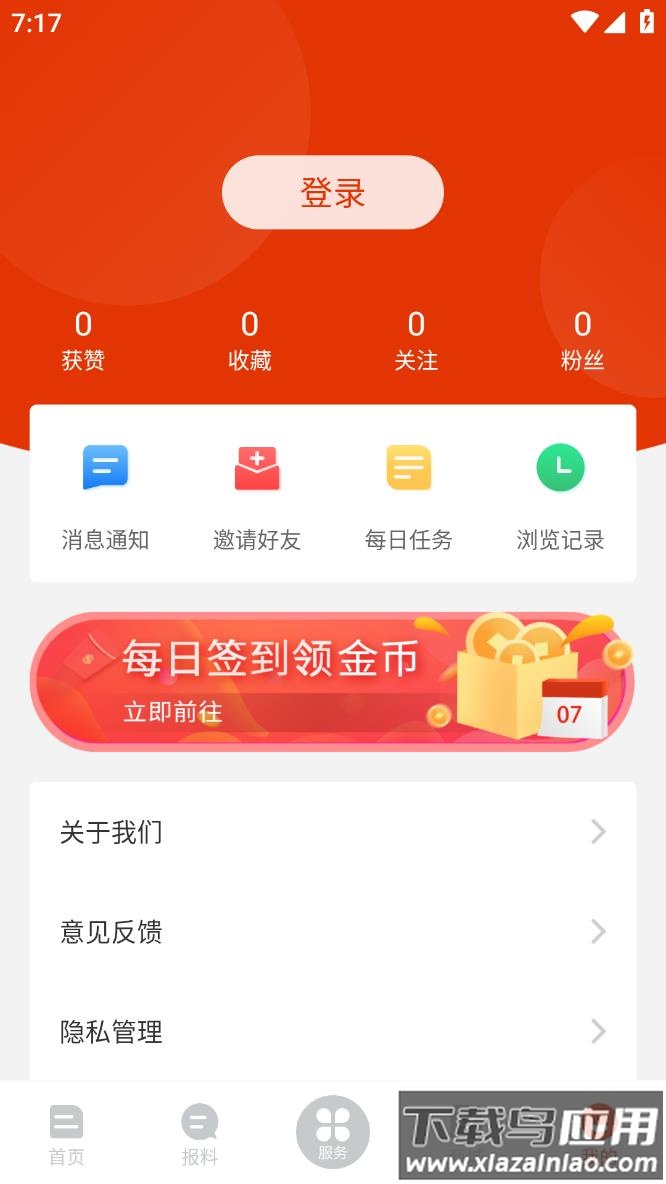The image size is (666, 1184).
Task: Open the 粉丝 fans list
Action: pos(582,340)
